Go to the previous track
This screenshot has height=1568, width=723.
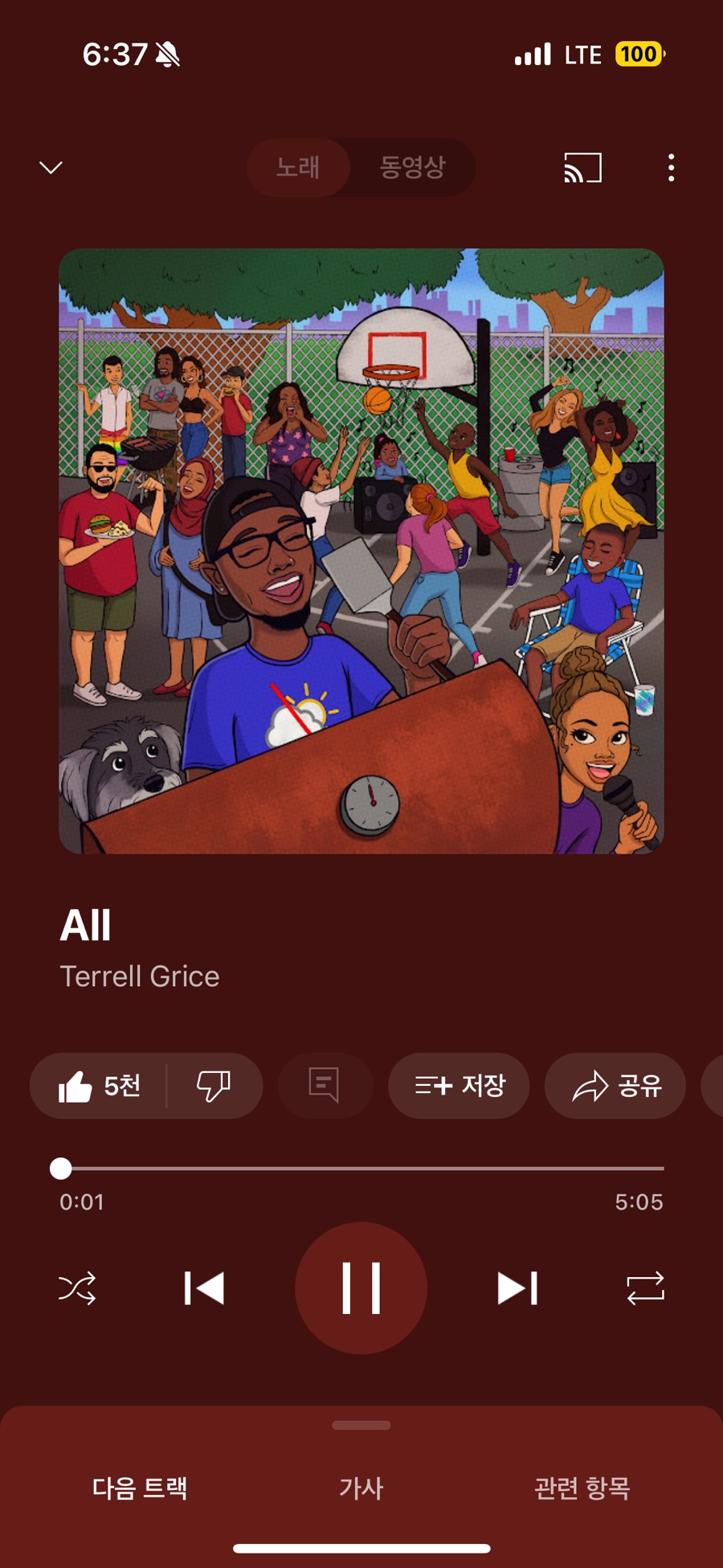coord(204,1288)
